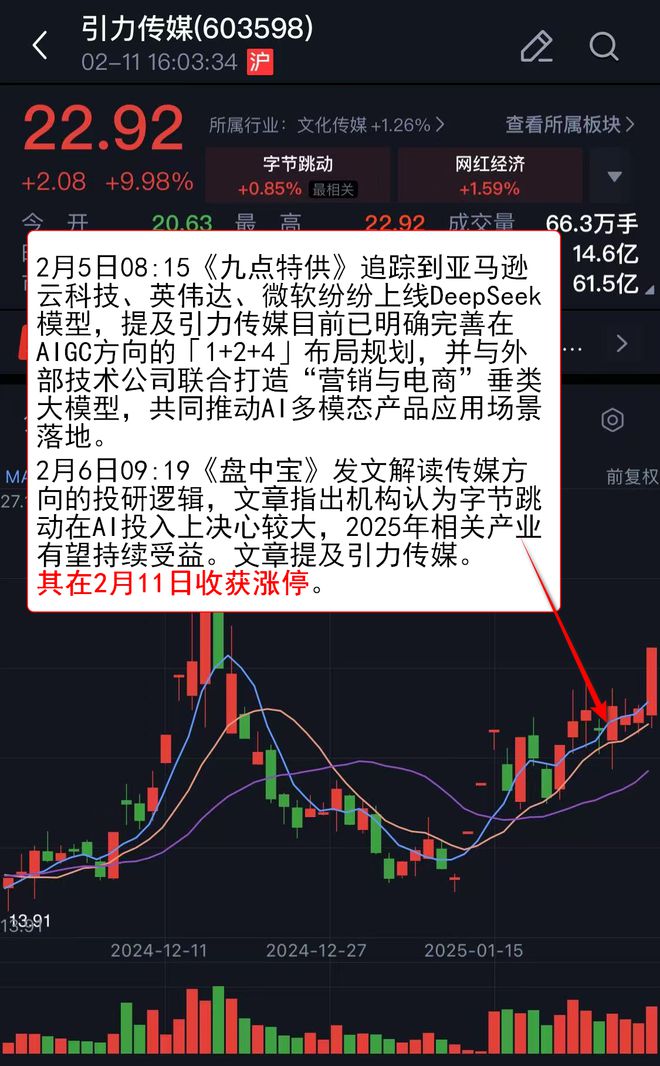Expand the concept list dropdown arrow

click(614, 177)
